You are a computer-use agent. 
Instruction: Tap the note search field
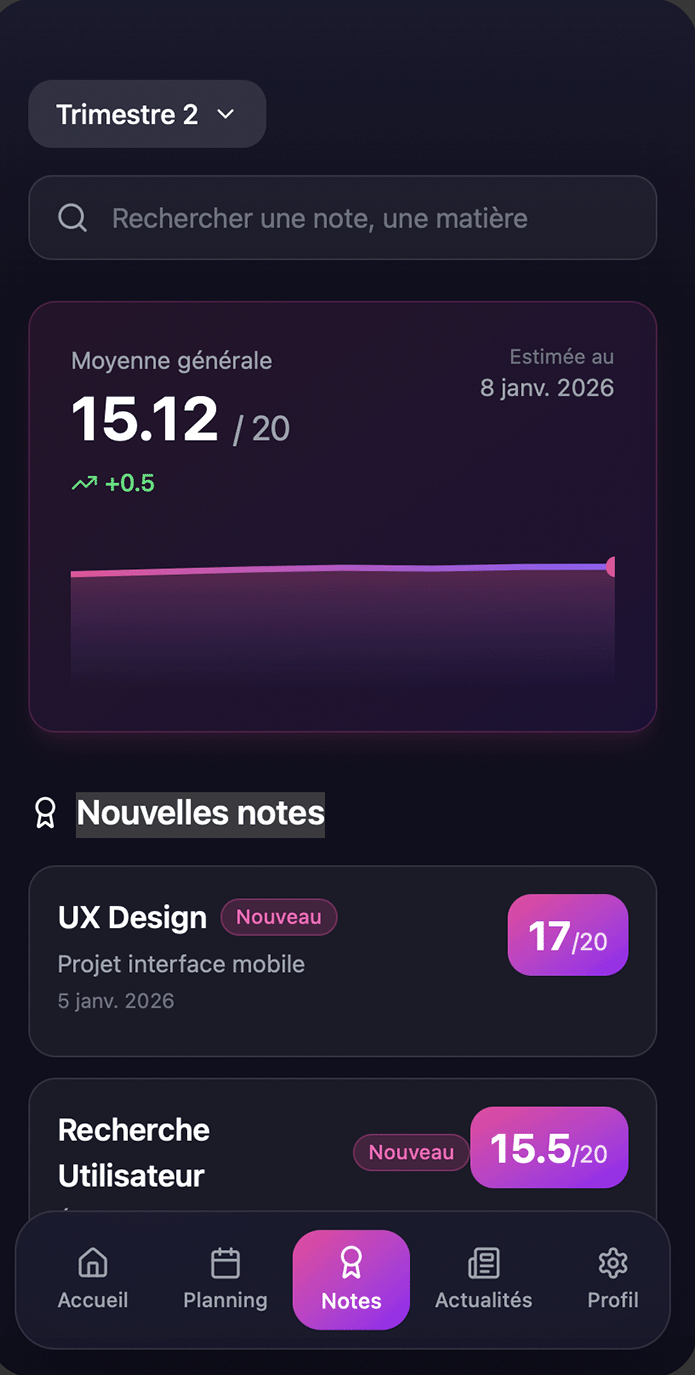(342, 218)
